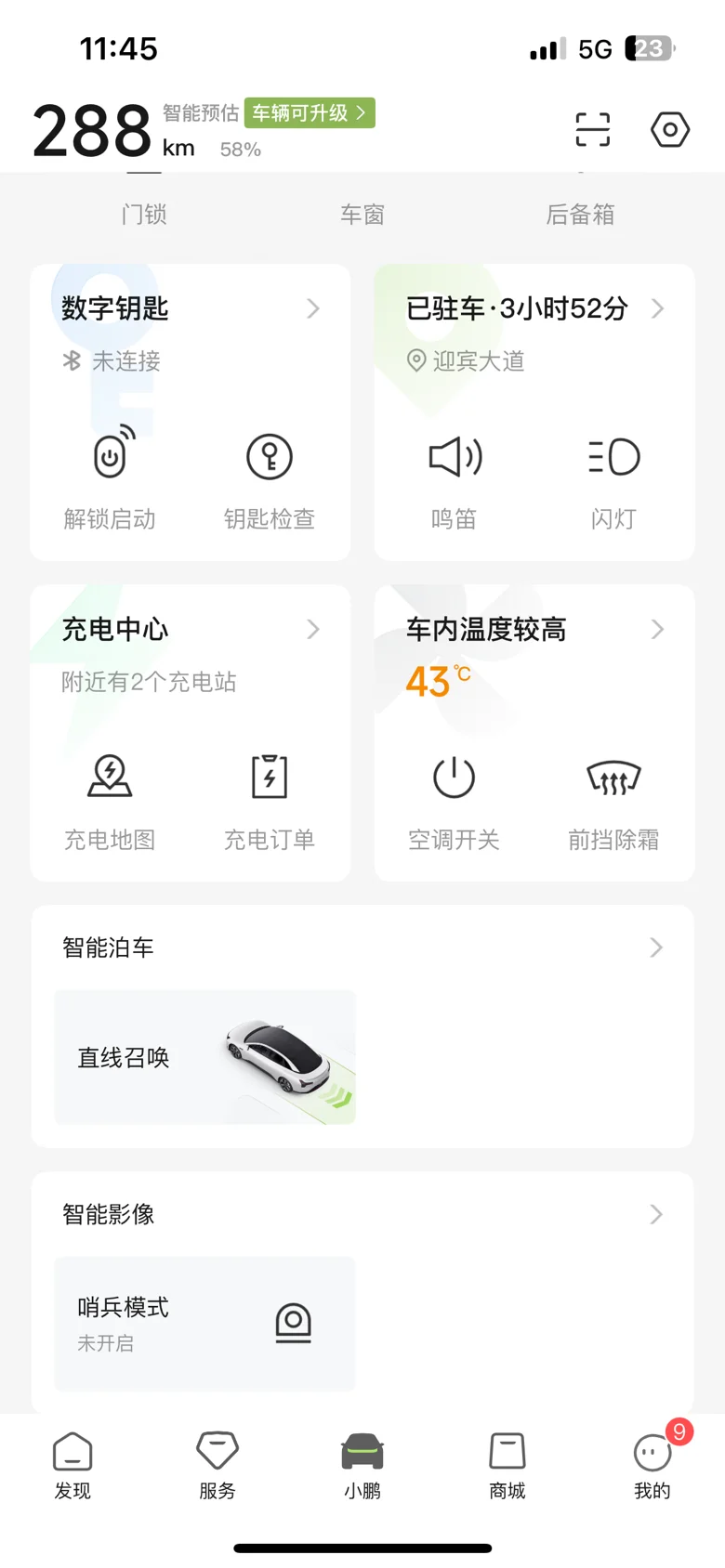This screenshot has height=1568, width=725.
Task: Turn on 前挡除霜 front defrost
Action: point(613,799)
